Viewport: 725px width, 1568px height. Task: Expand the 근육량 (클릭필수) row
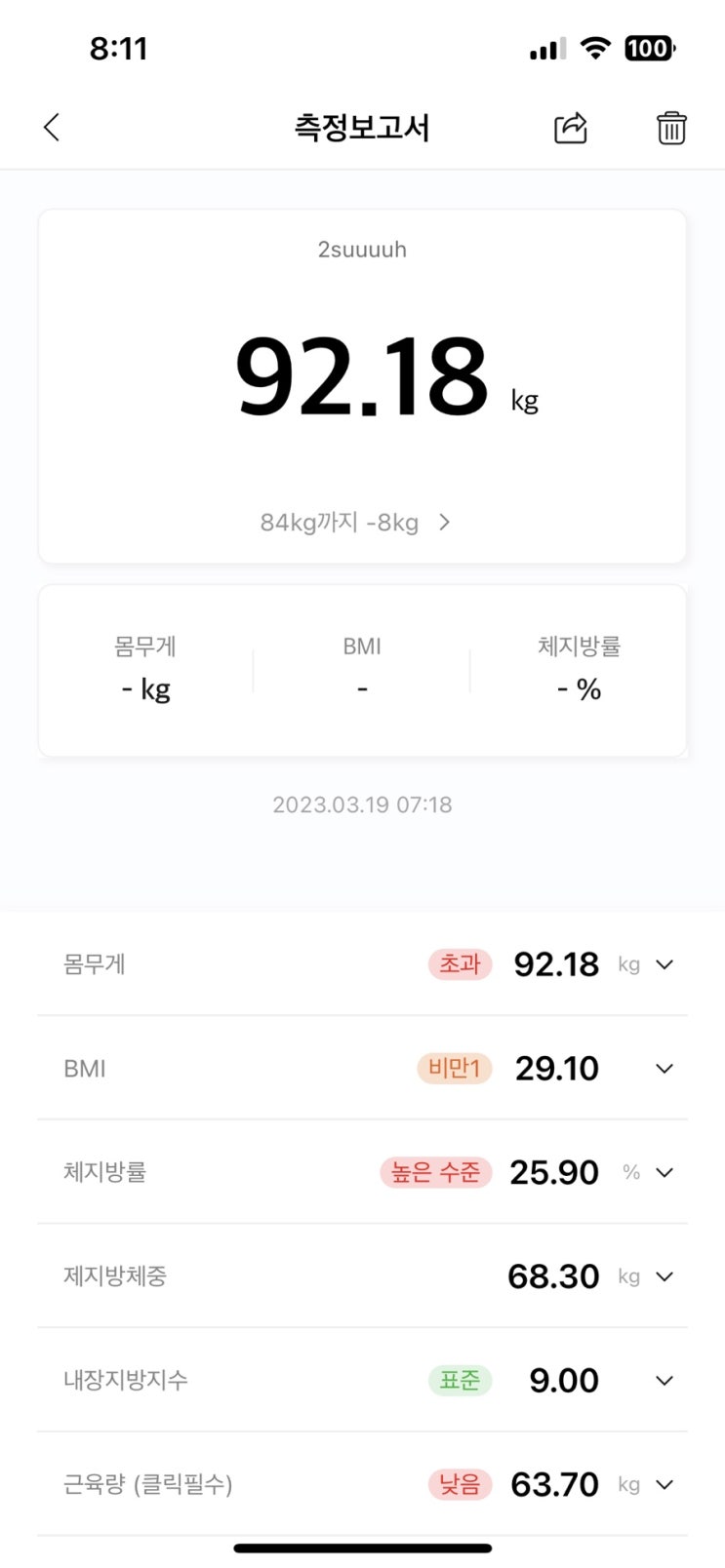click(665, 1484)
